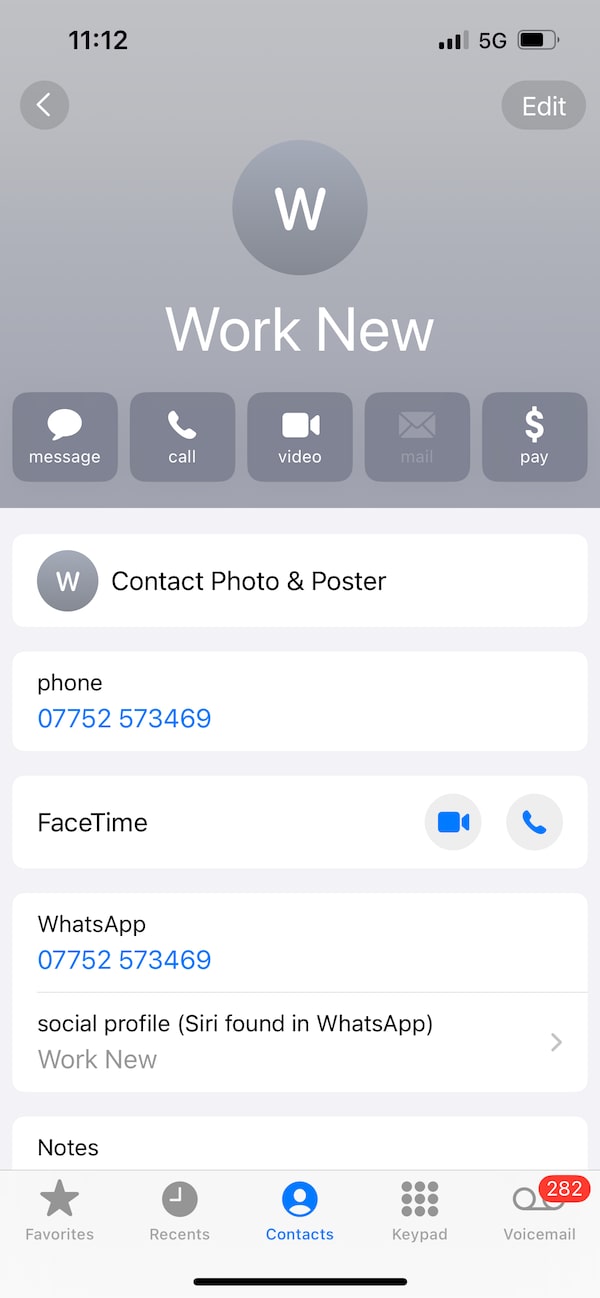Viewport: 600px width, 1298px height.
Task: Tap the WhatsApp number 07752 573469
Action: coord(124,960)
